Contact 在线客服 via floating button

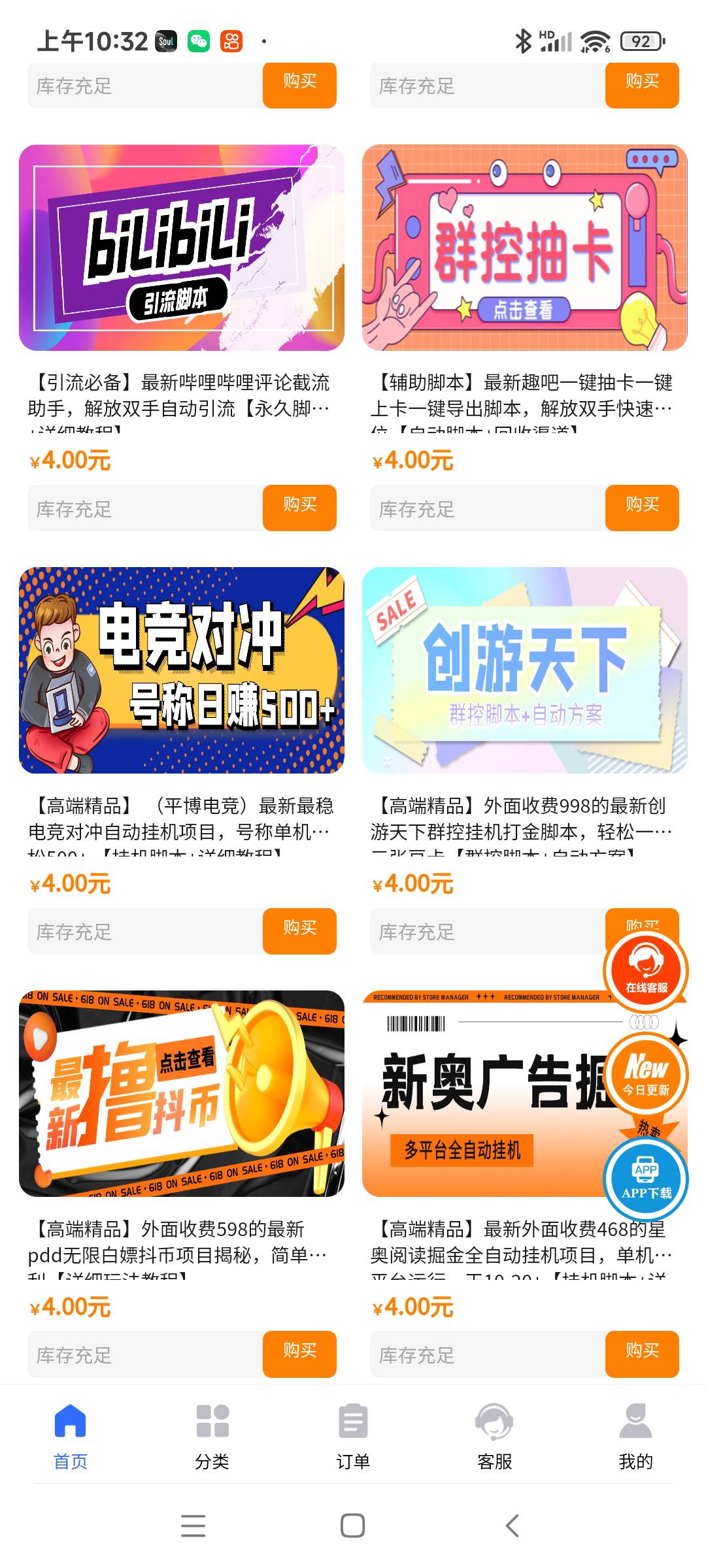(646, 972)
